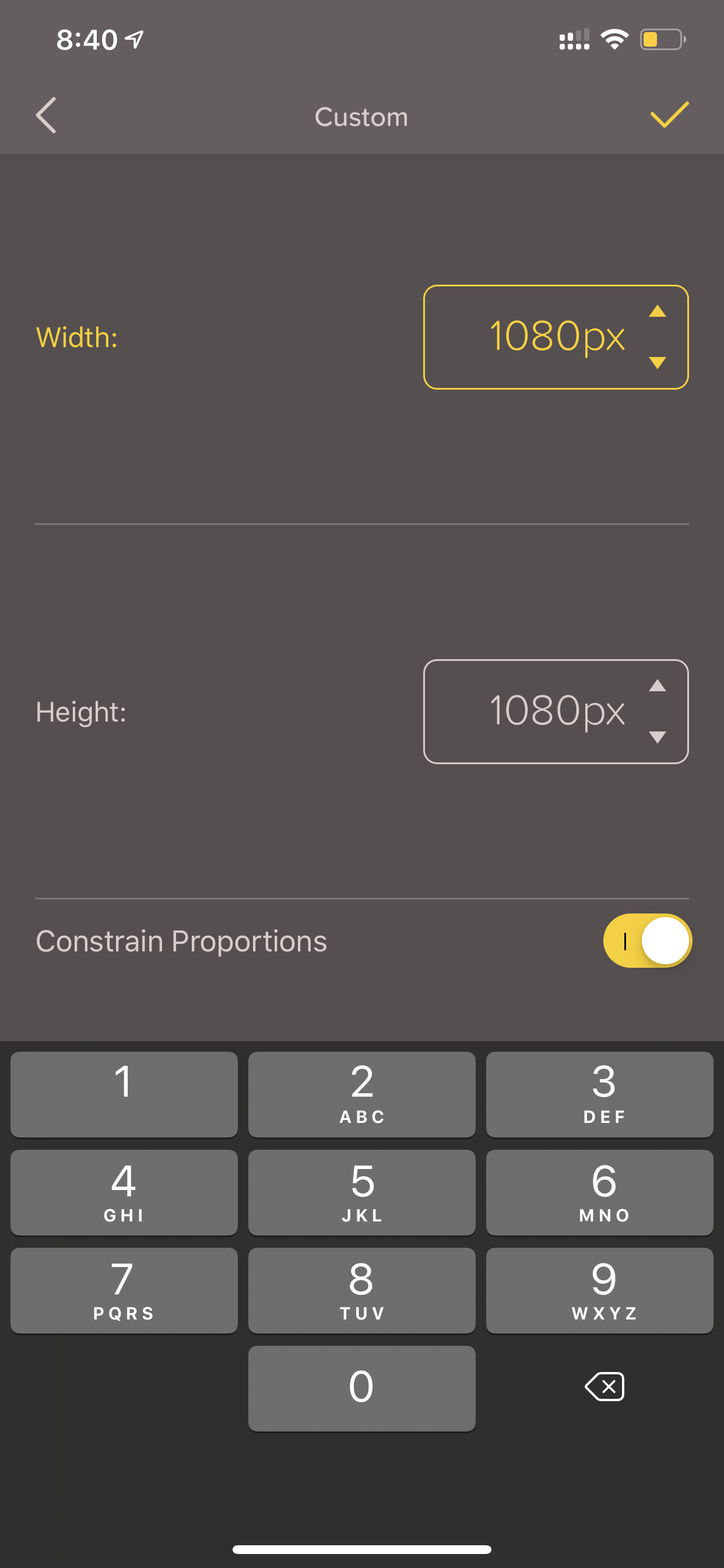The width and height of the screenshot is (724, 1568).
Task: Confirm custom size with the checkmark
Action: (x=669, y=114)
